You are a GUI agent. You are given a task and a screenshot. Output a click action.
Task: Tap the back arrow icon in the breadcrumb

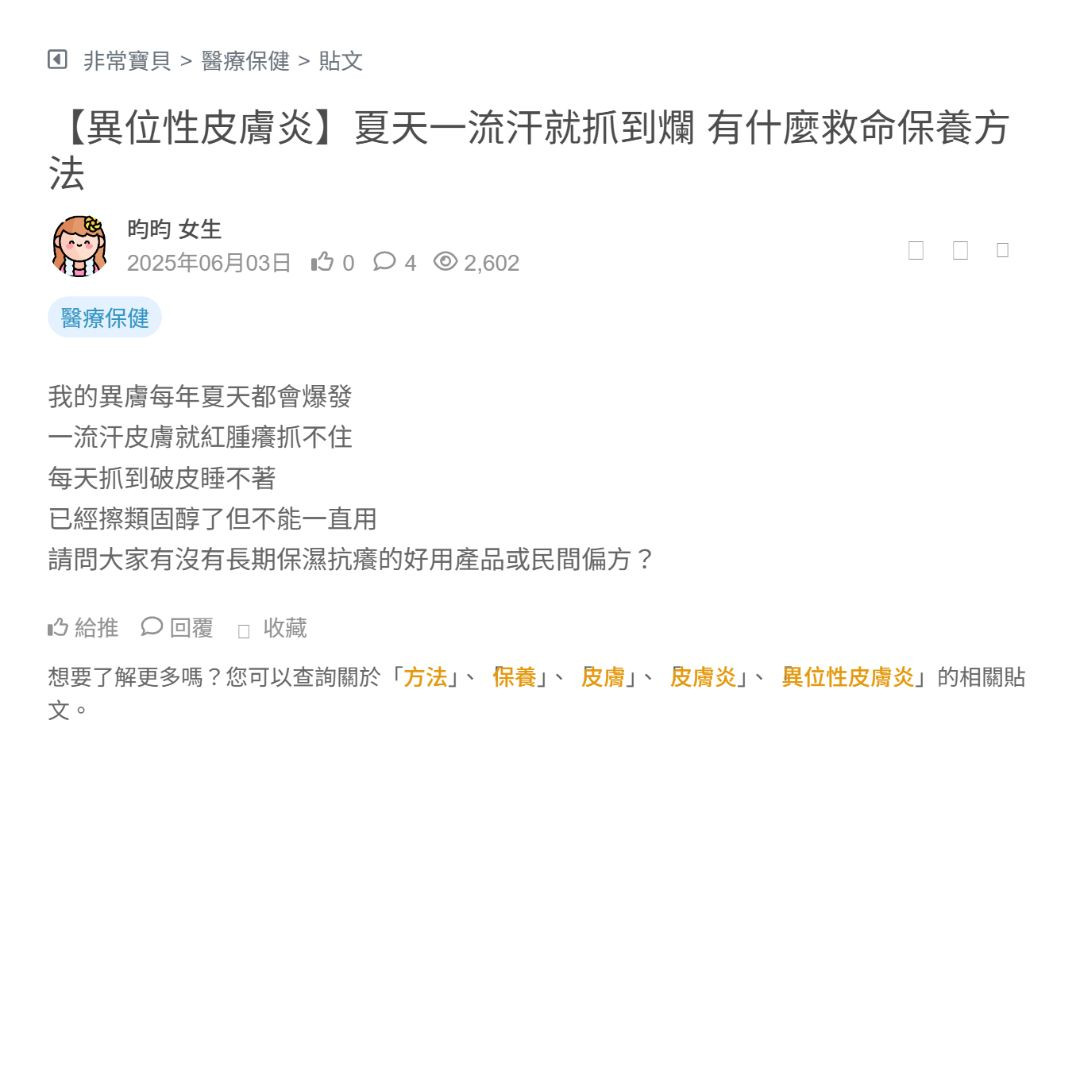click(57, 60)
